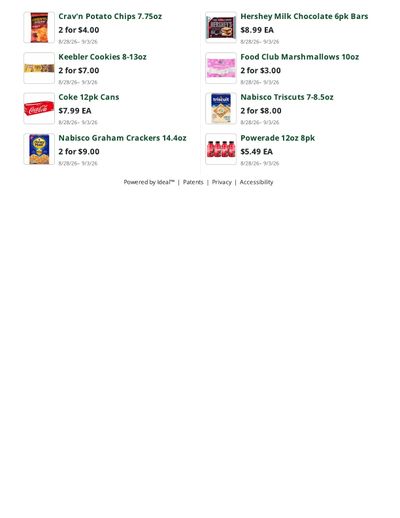Image resolution: width=400 pixels, height=518 pixels.
Task: Open Hershey Milk Chocolate 6pk Bars item
Action: click(304, 16)
